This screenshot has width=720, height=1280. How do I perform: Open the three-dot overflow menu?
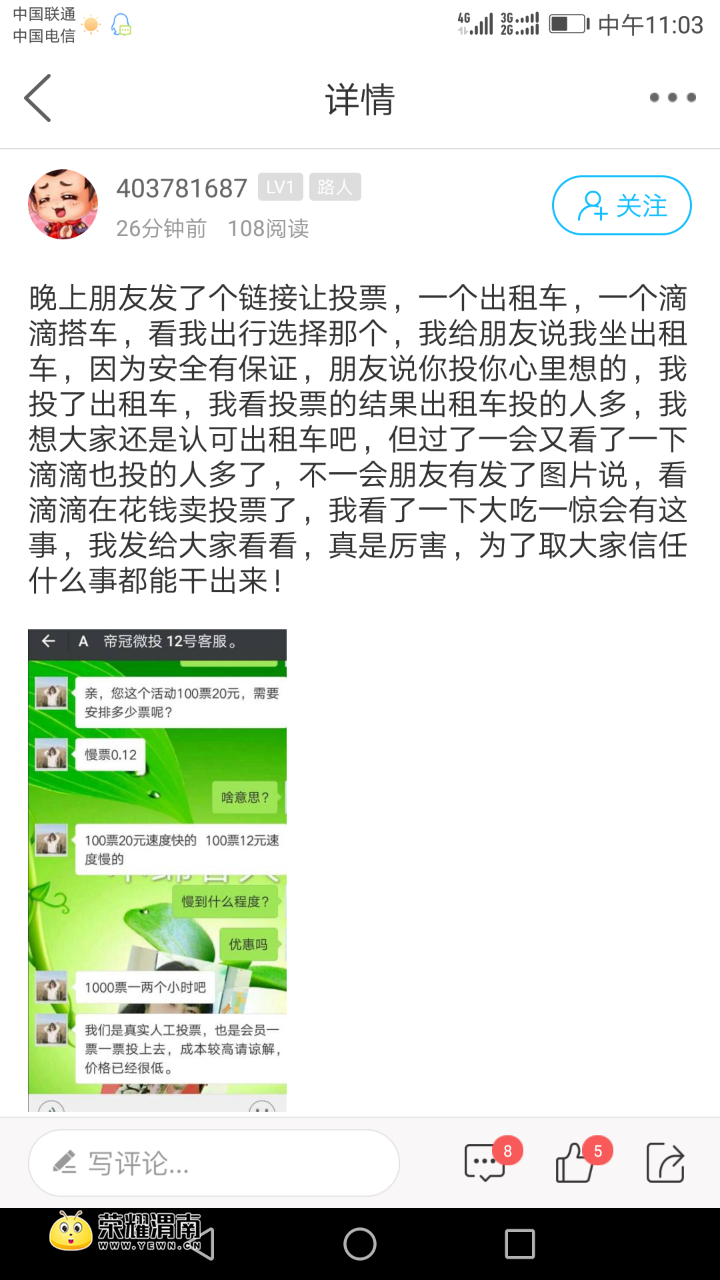click(x=672, y=98)
